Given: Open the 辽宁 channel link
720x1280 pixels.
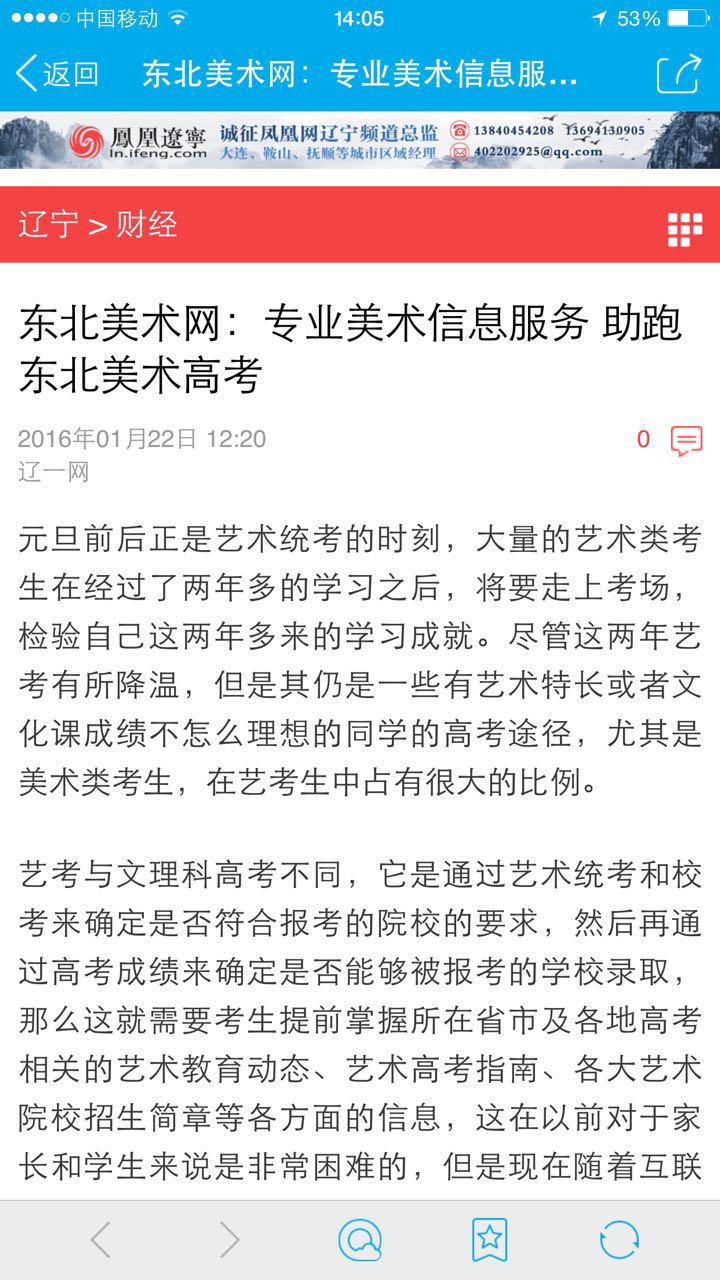Looking at the screenshot, I should click(x=48, y=224).
